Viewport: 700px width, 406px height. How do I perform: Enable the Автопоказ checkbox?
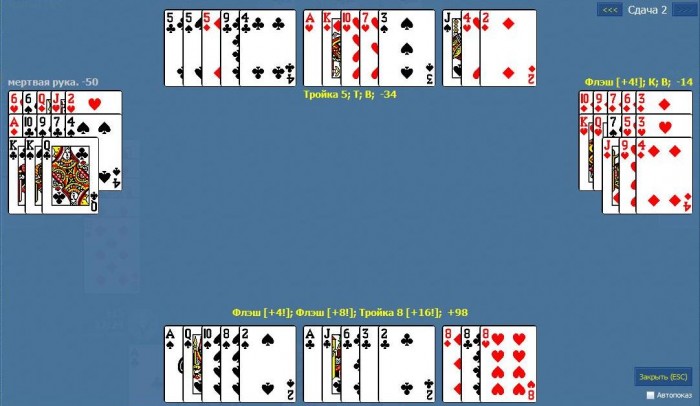(x=651, y=395)
